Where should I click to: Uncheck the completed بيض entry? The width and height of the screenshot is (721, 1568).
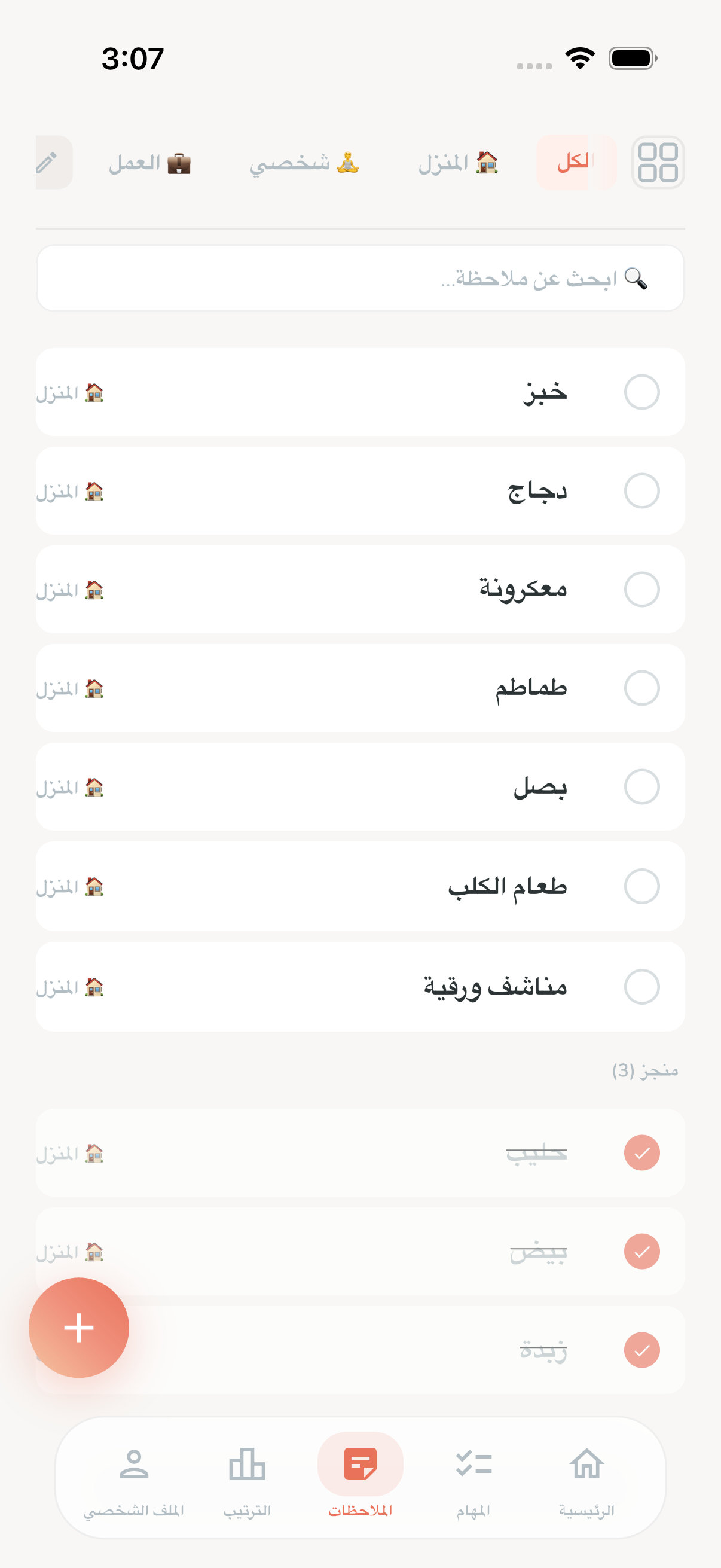coord(642,1252)
